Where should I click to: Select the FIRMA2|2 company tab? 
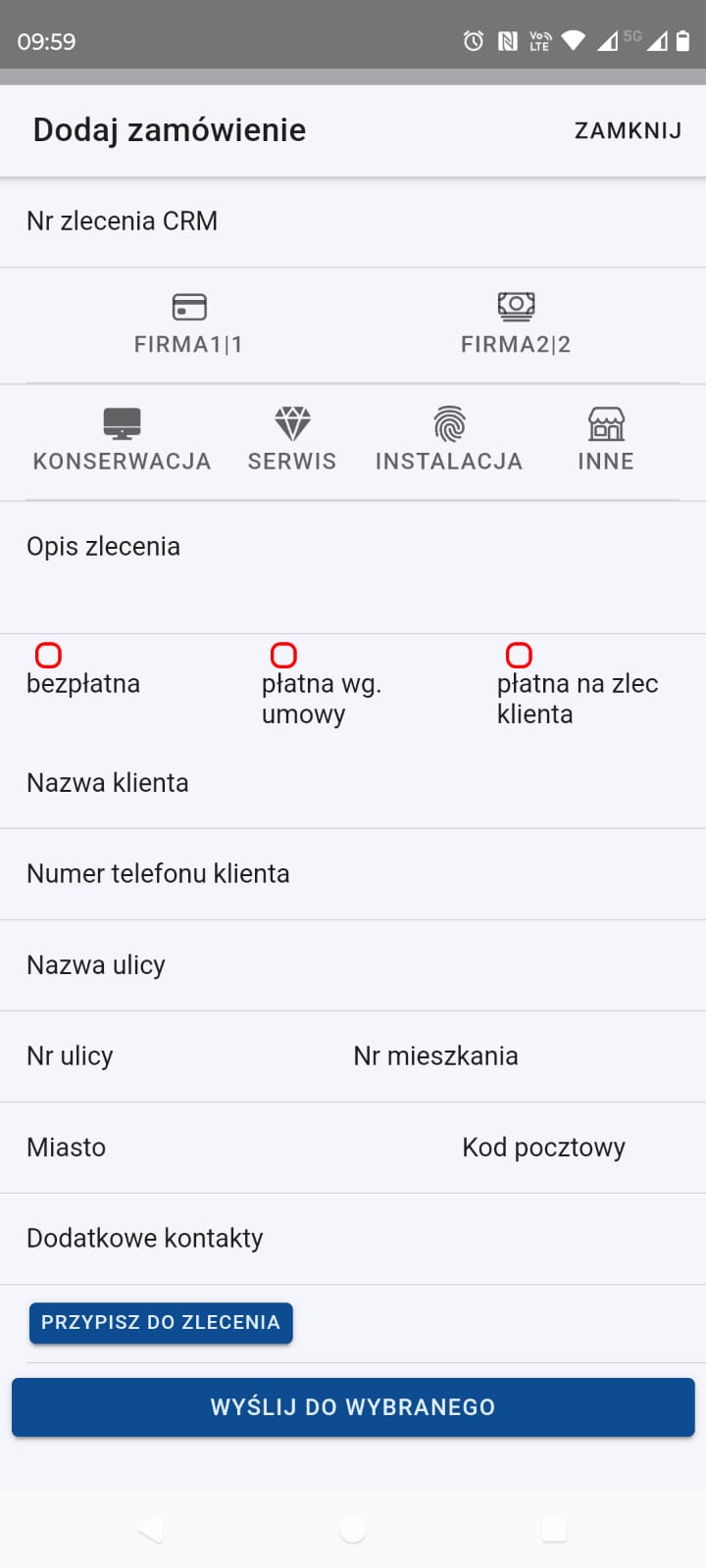tap(516, 324)
